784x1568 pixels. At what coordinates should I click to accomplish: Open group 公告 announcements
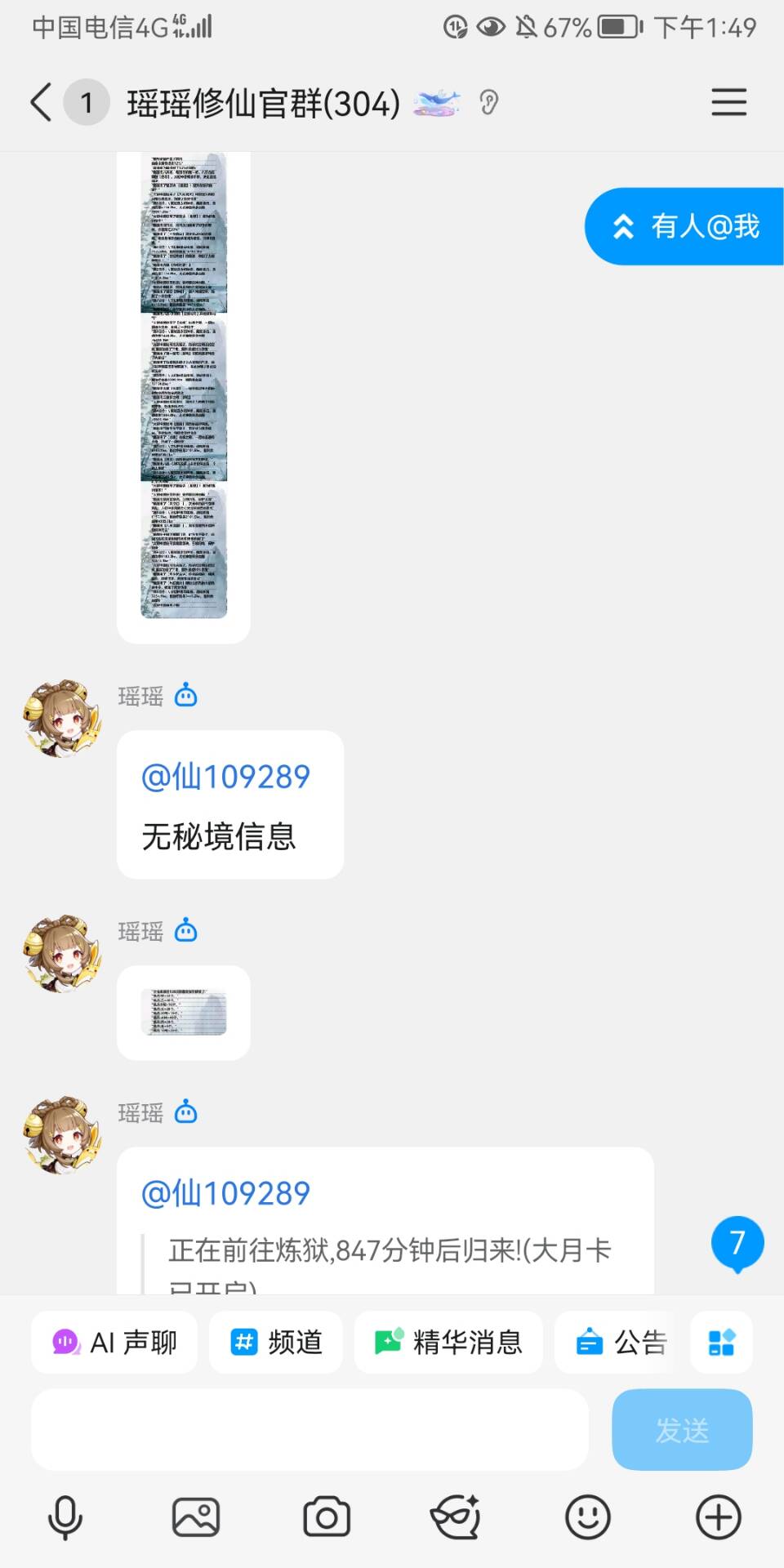pos(621,1342)
